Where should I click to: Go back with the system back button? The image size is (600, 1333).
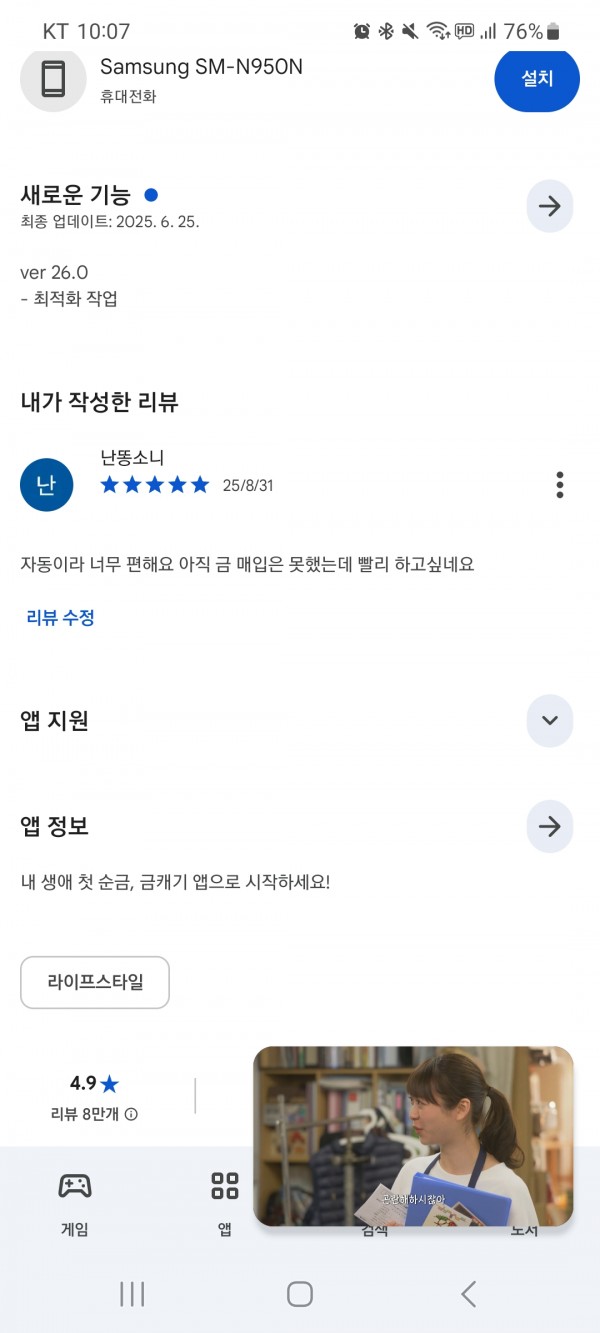pyautogui.click(x=468, y=1294)
